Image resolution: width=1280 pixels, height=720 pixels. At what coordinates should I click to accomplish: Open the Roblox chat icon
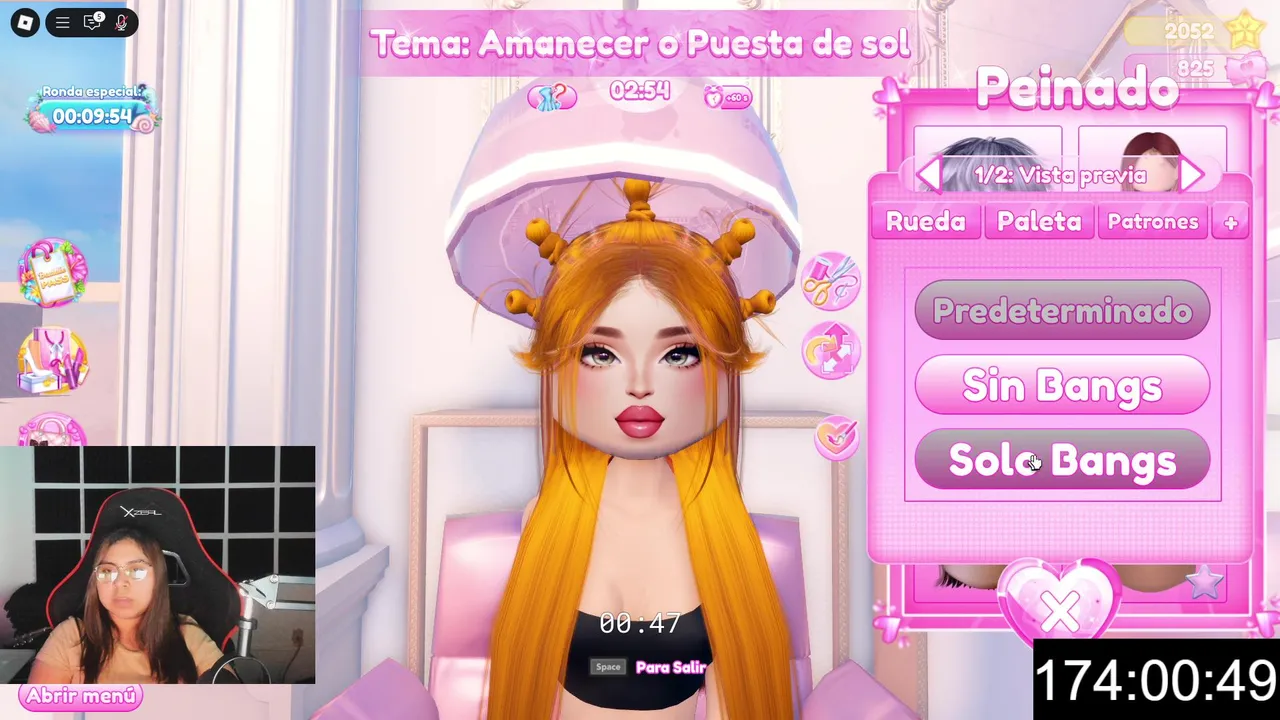(92, 22)
